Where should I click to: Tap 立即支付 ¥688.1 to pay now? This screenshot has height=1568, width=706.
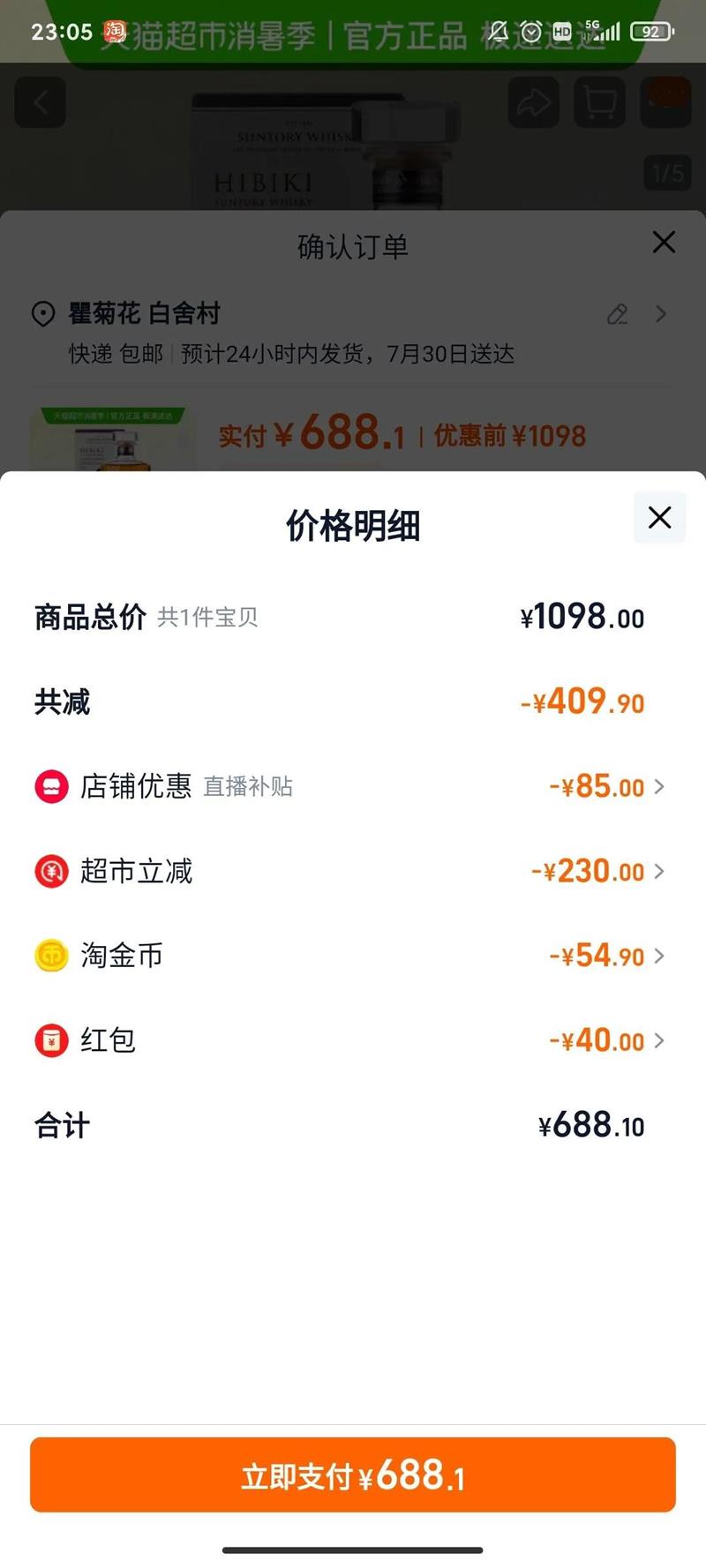(x=353, y=1475)
